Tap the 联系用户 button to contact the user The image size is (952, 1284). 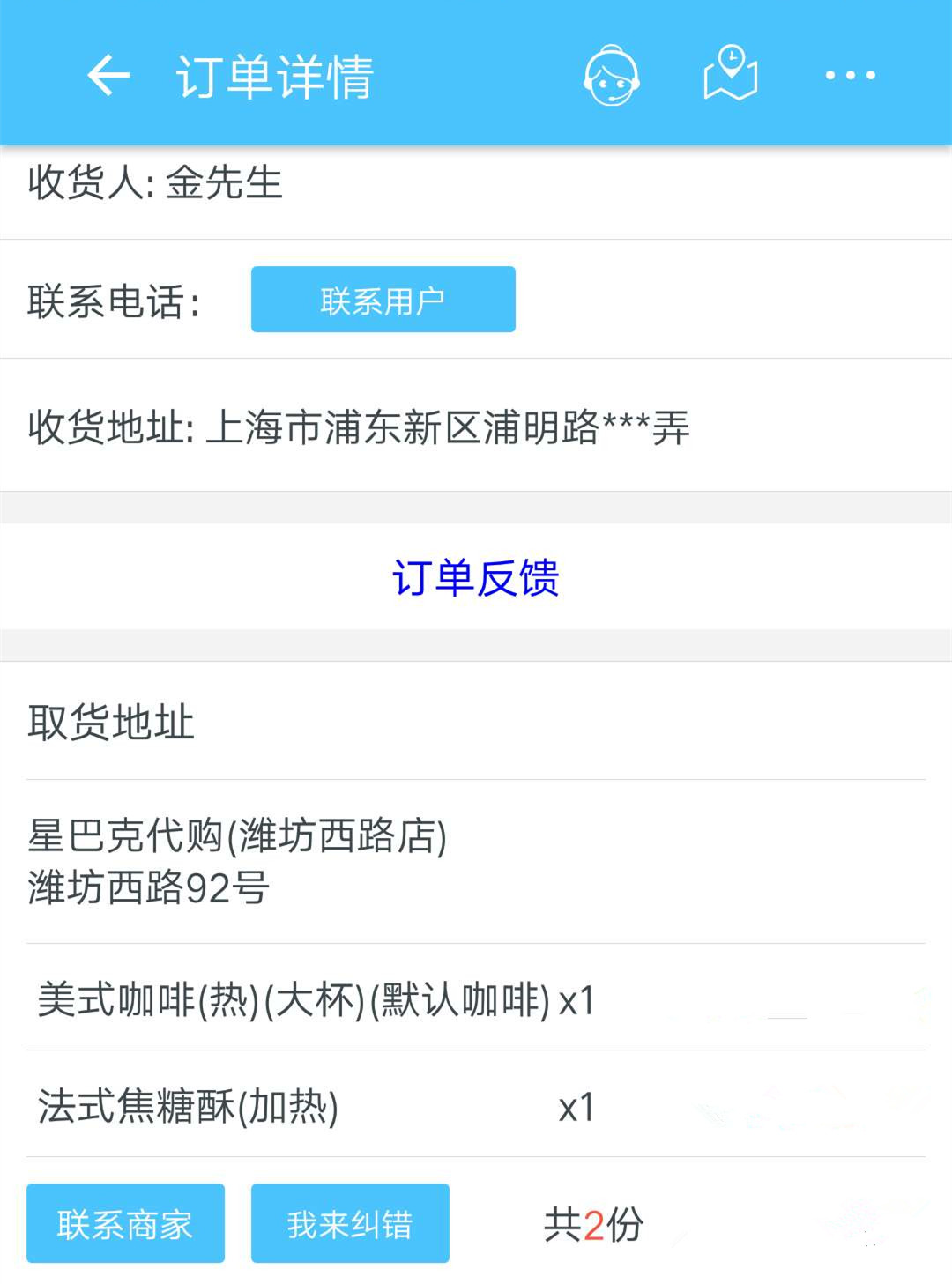383,299
